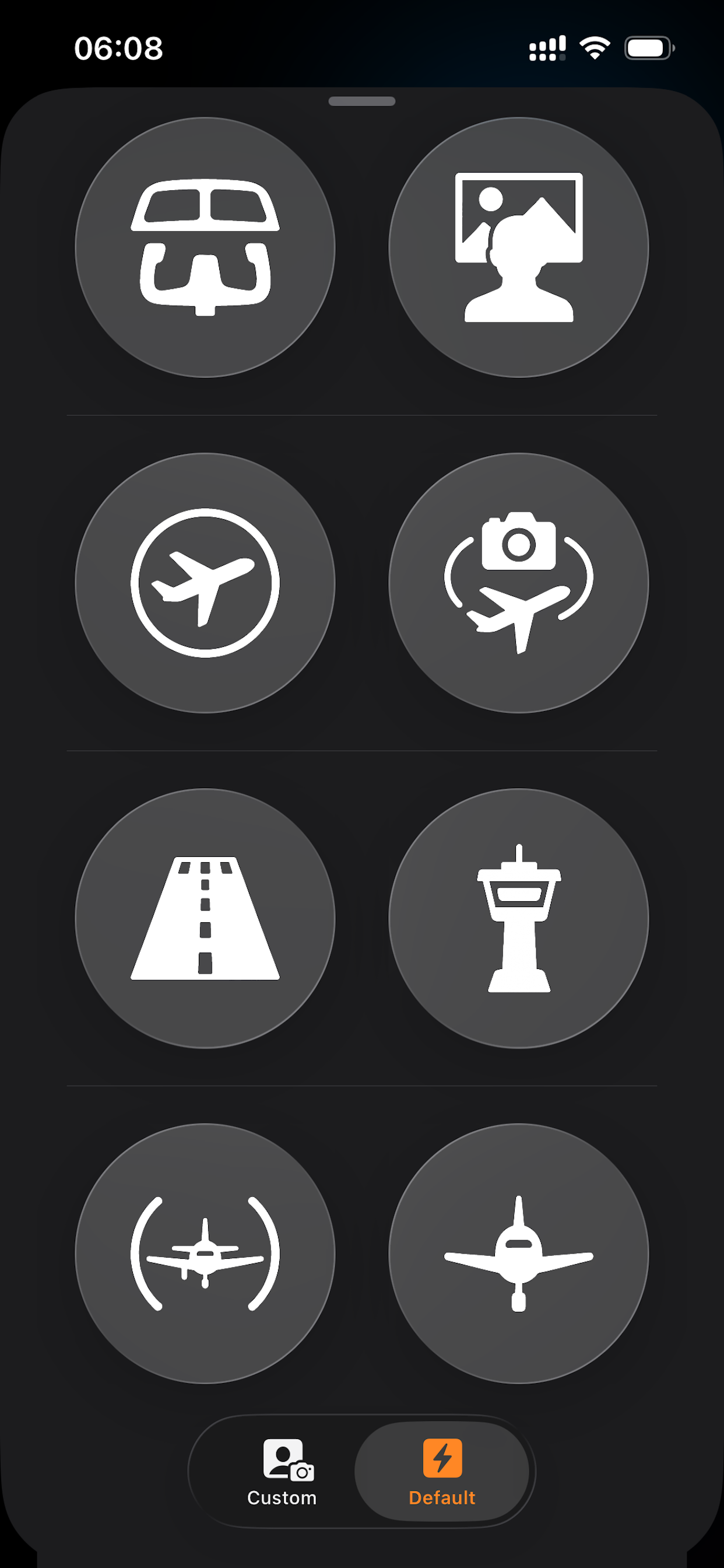This screenshot has height=1568, width=724.
Task: Open the pilot scenery picture view
Action: tap(518, 247)
